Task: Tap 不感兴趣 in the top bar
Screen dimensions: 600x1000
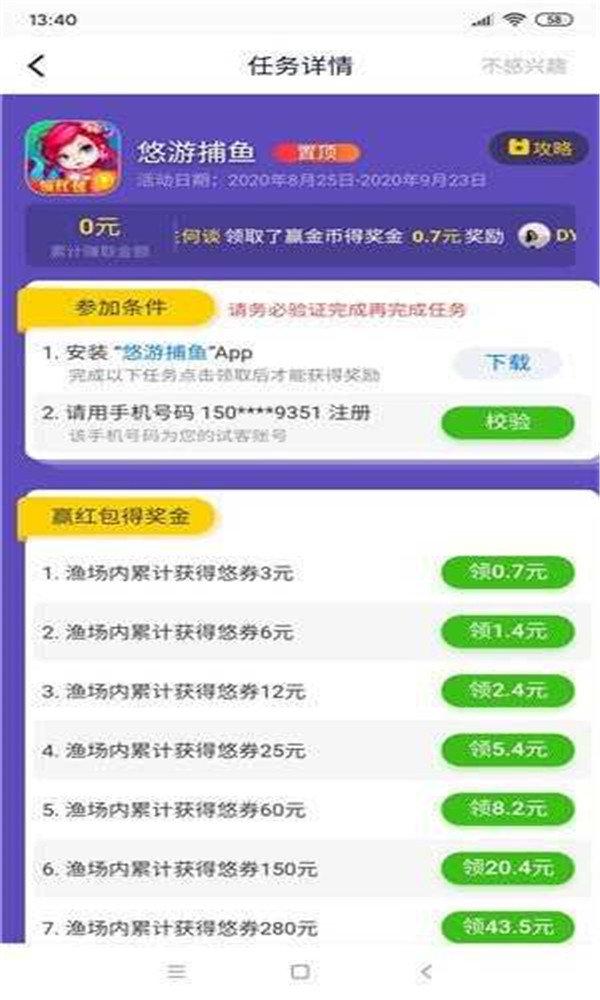Action: coord(524,67)
